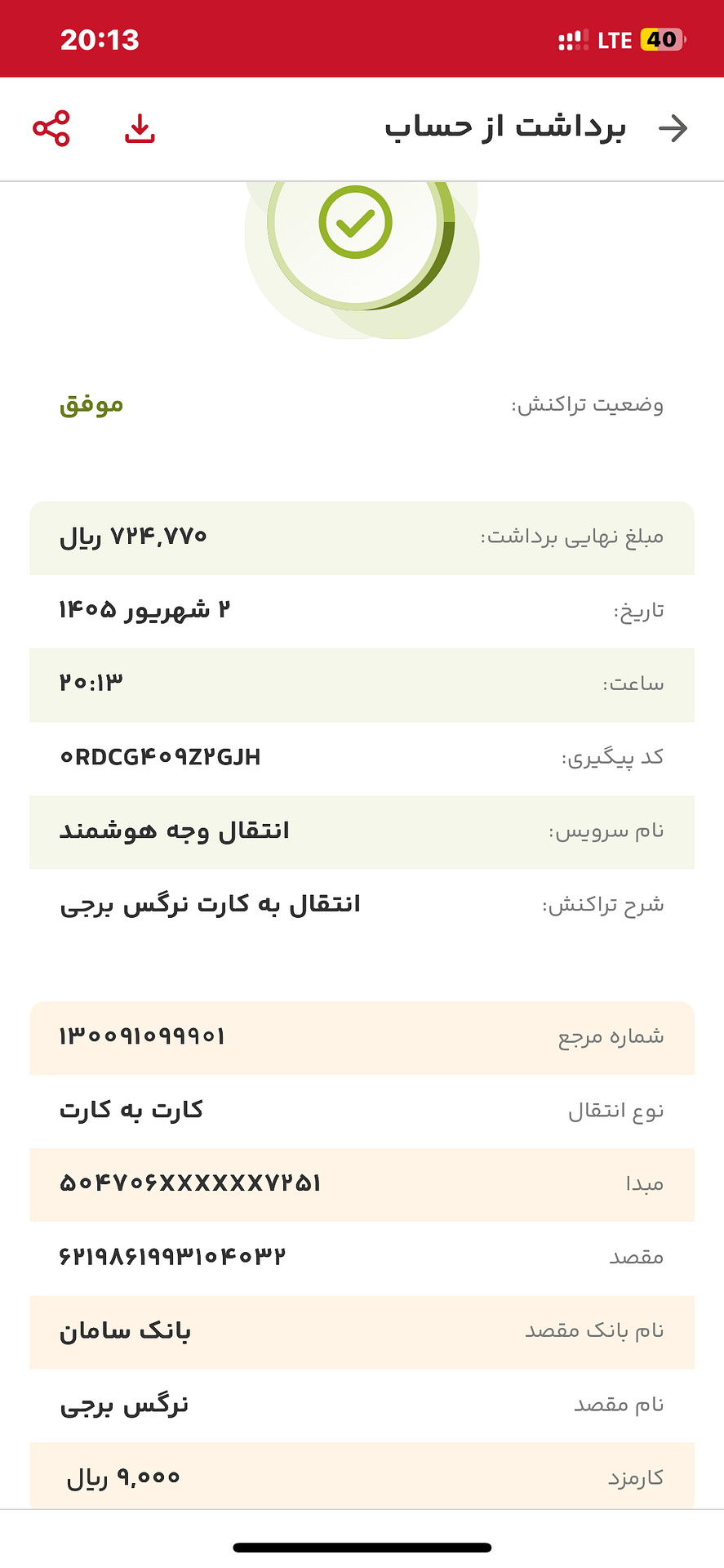Share the transaction receipt

pos(51,129)
